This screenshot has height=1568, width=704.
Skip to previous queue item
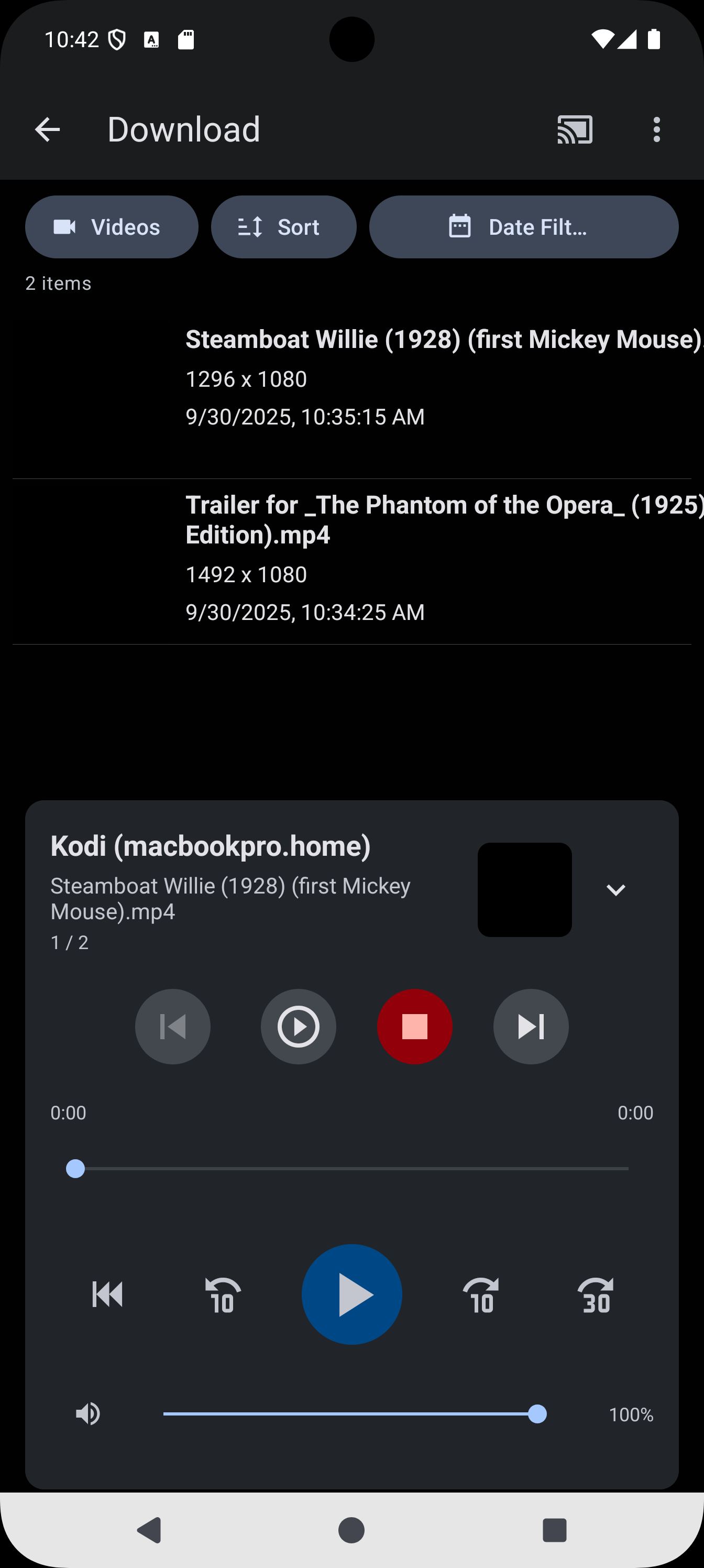click(173, 1027)
